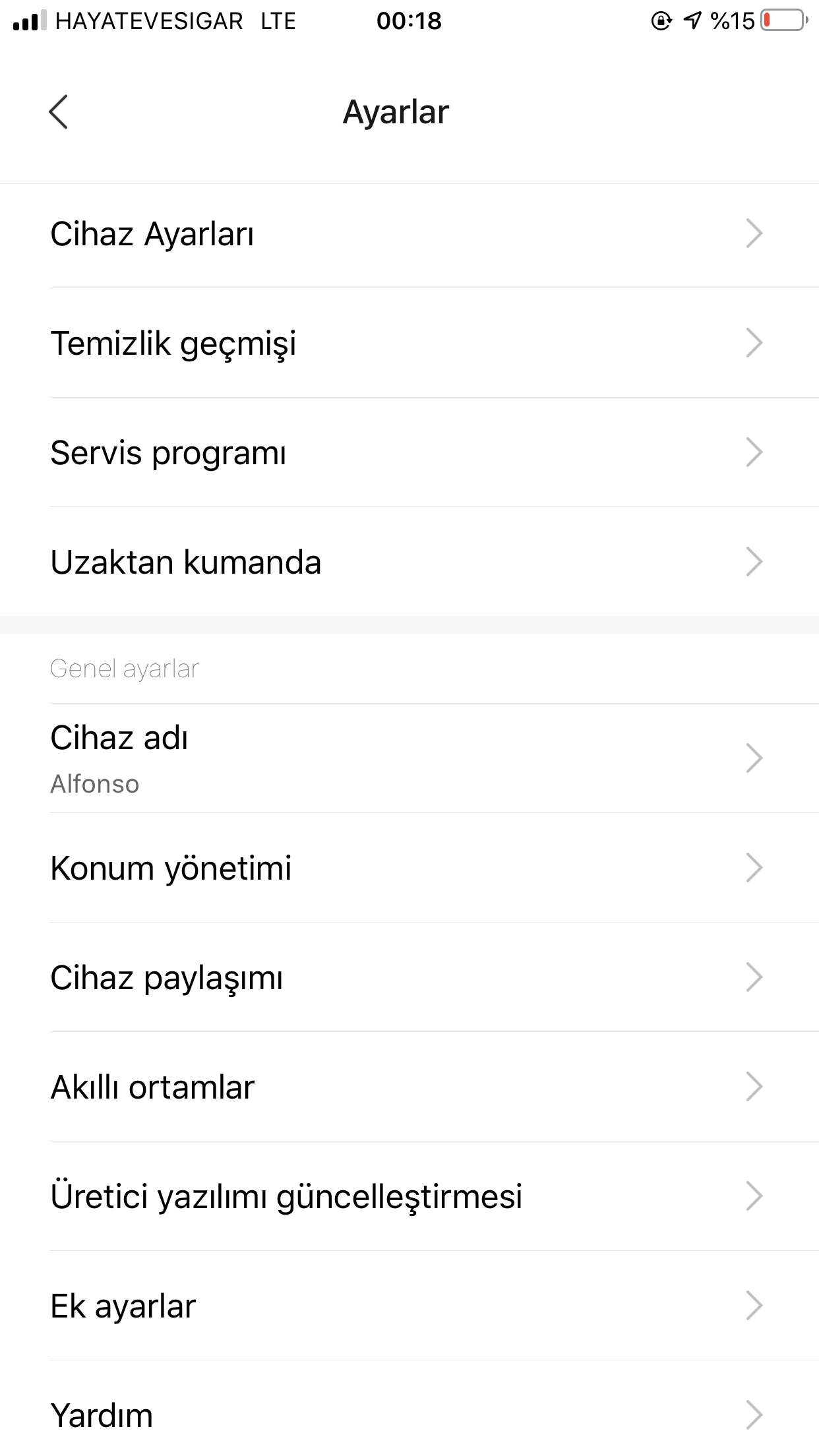Go back from the Ayarlar screen
The height and width of the screenshot is (1456, 819).
pos(58,111)
